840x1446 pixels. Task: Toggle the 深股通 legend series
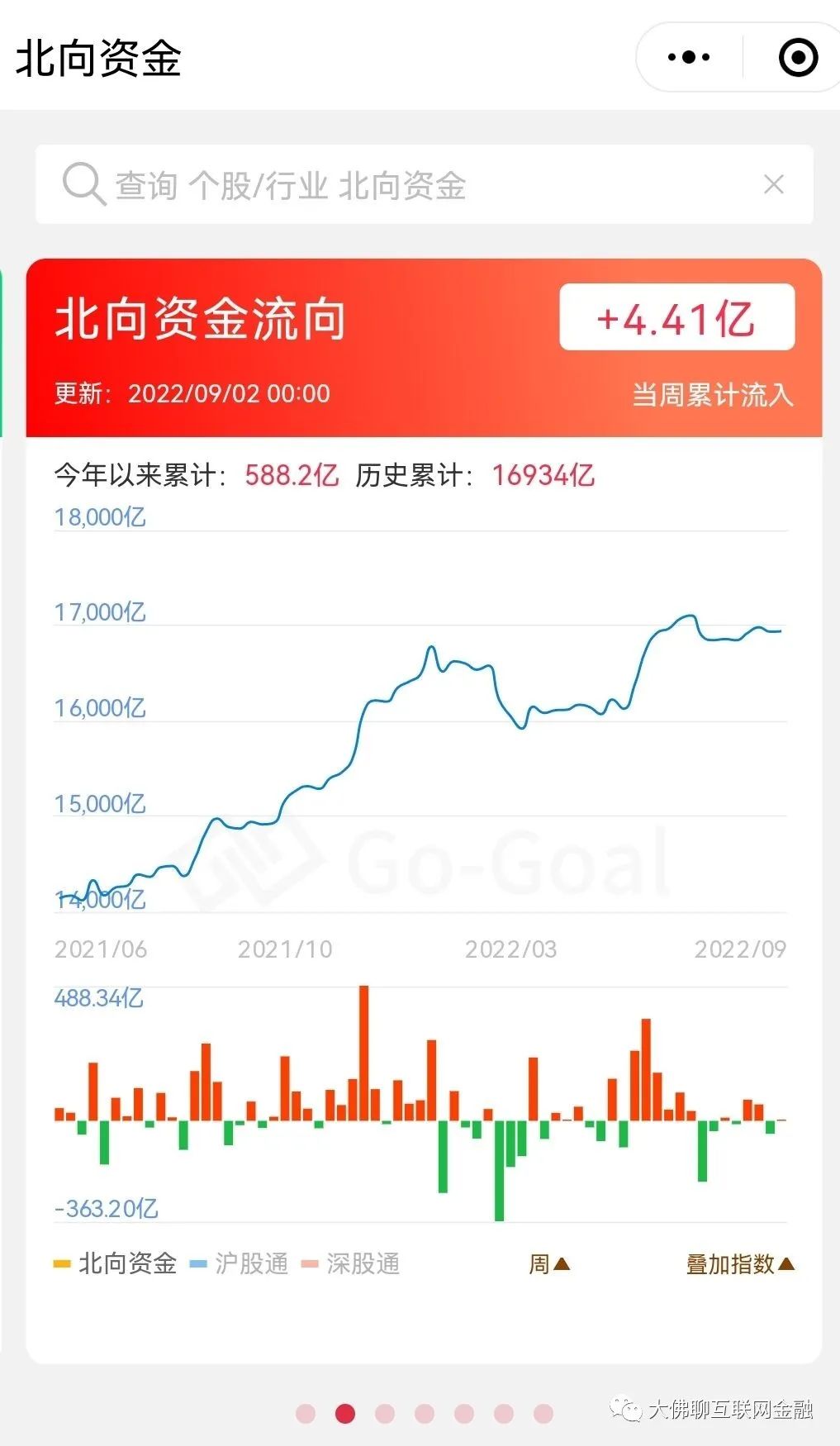point(350,1263)
